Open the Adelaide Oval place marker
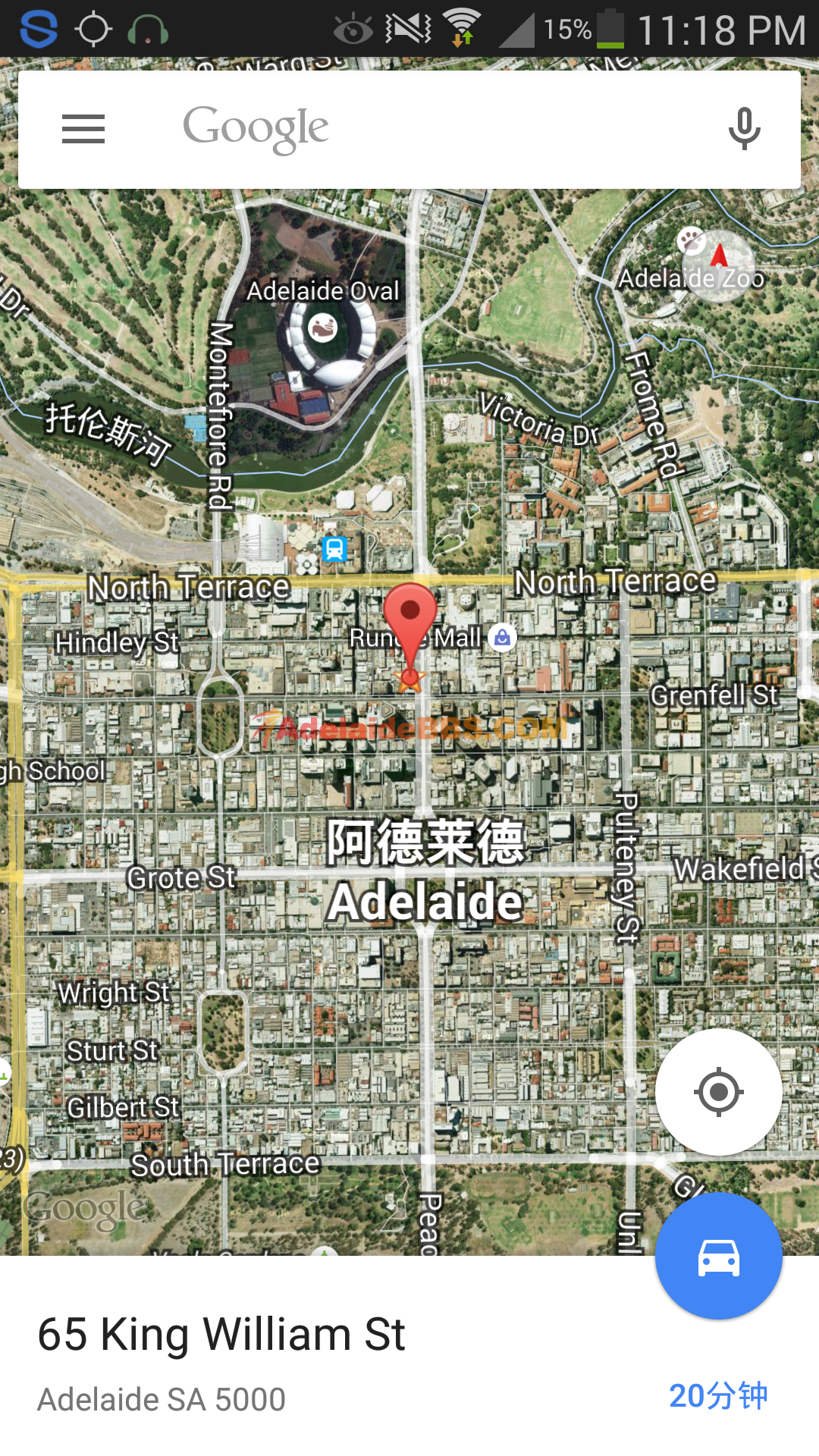The width and height of the screenshot is (819, 1456). (x=323, y=328)
